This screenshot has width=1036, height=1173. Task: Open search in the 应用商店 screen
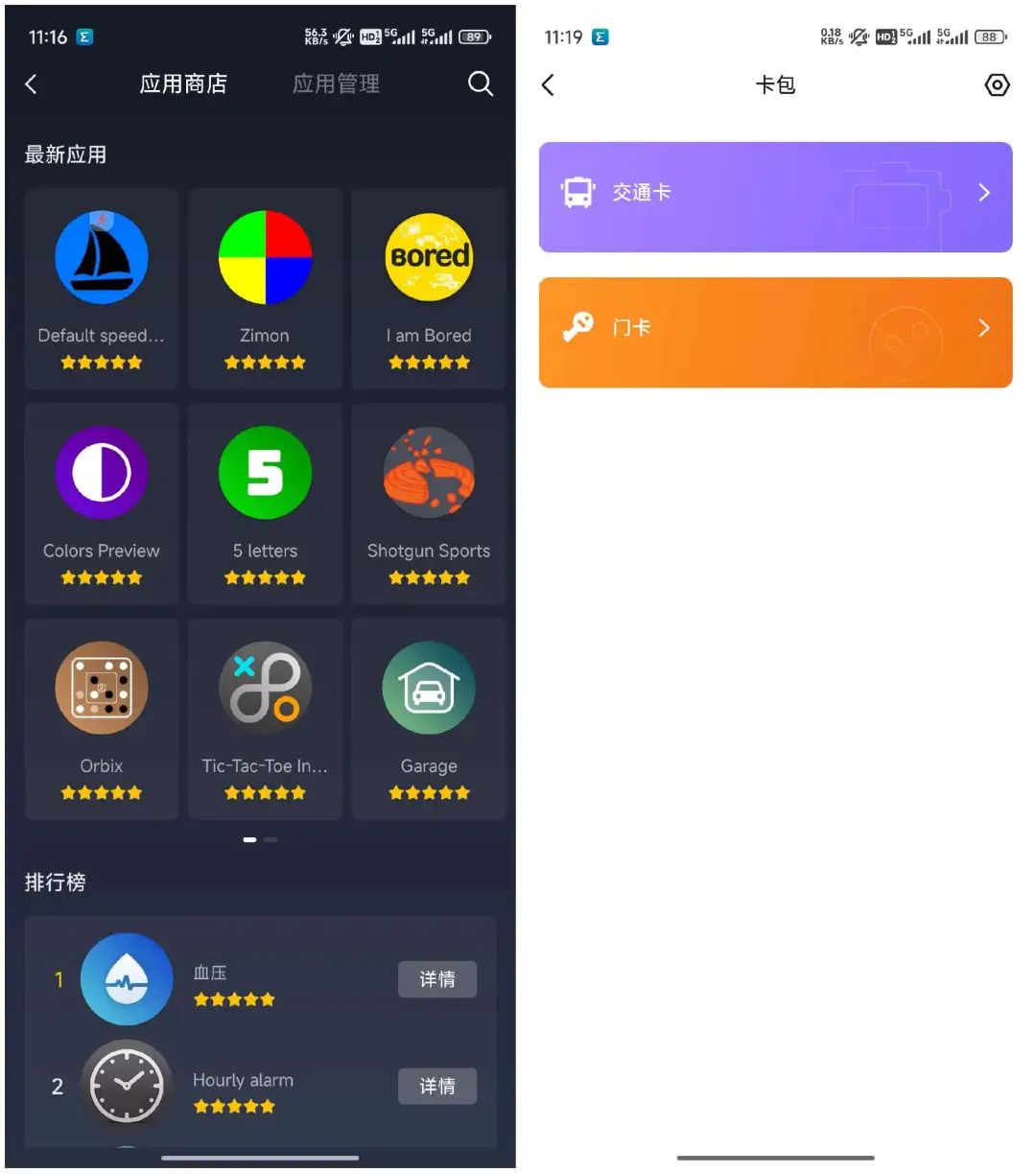[480, 84]
